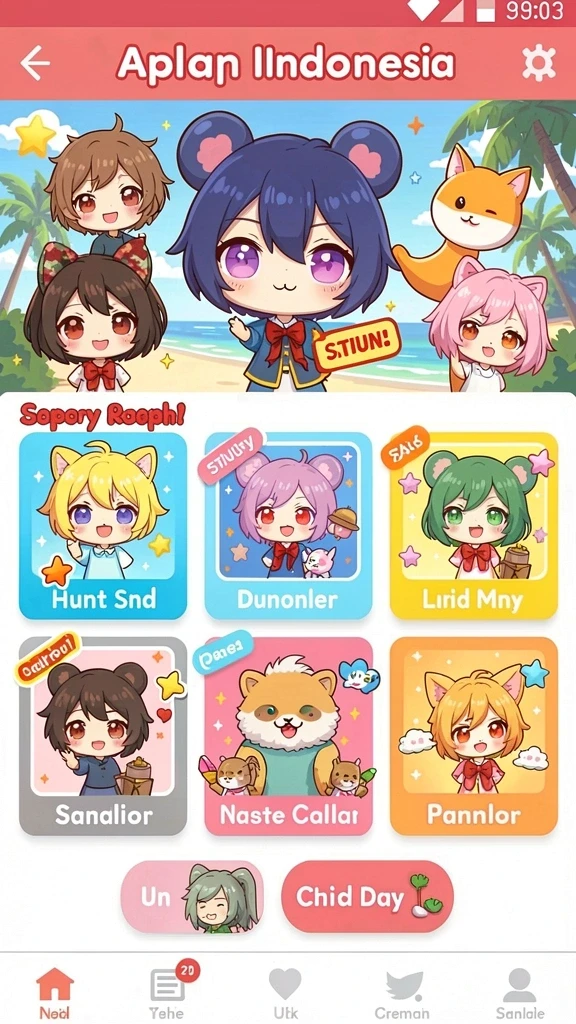
Task: Go back with the arrow icon
Action: (35, 63)
